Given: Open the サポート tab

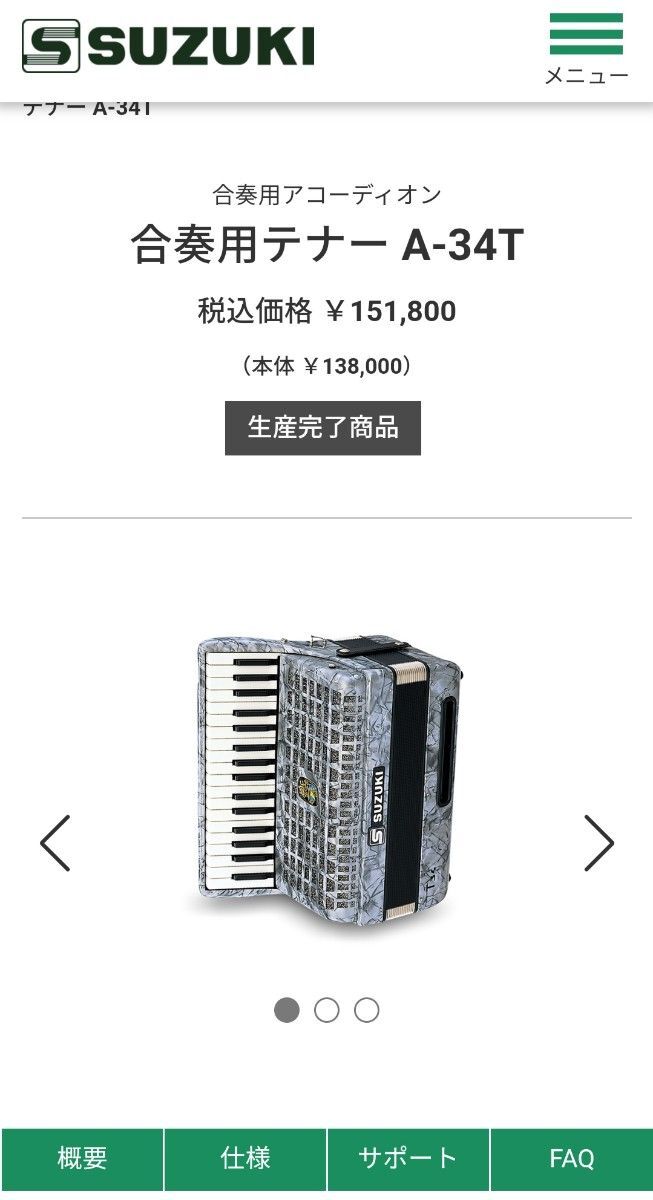Looking at the screenshot, I should (408, 1159).
